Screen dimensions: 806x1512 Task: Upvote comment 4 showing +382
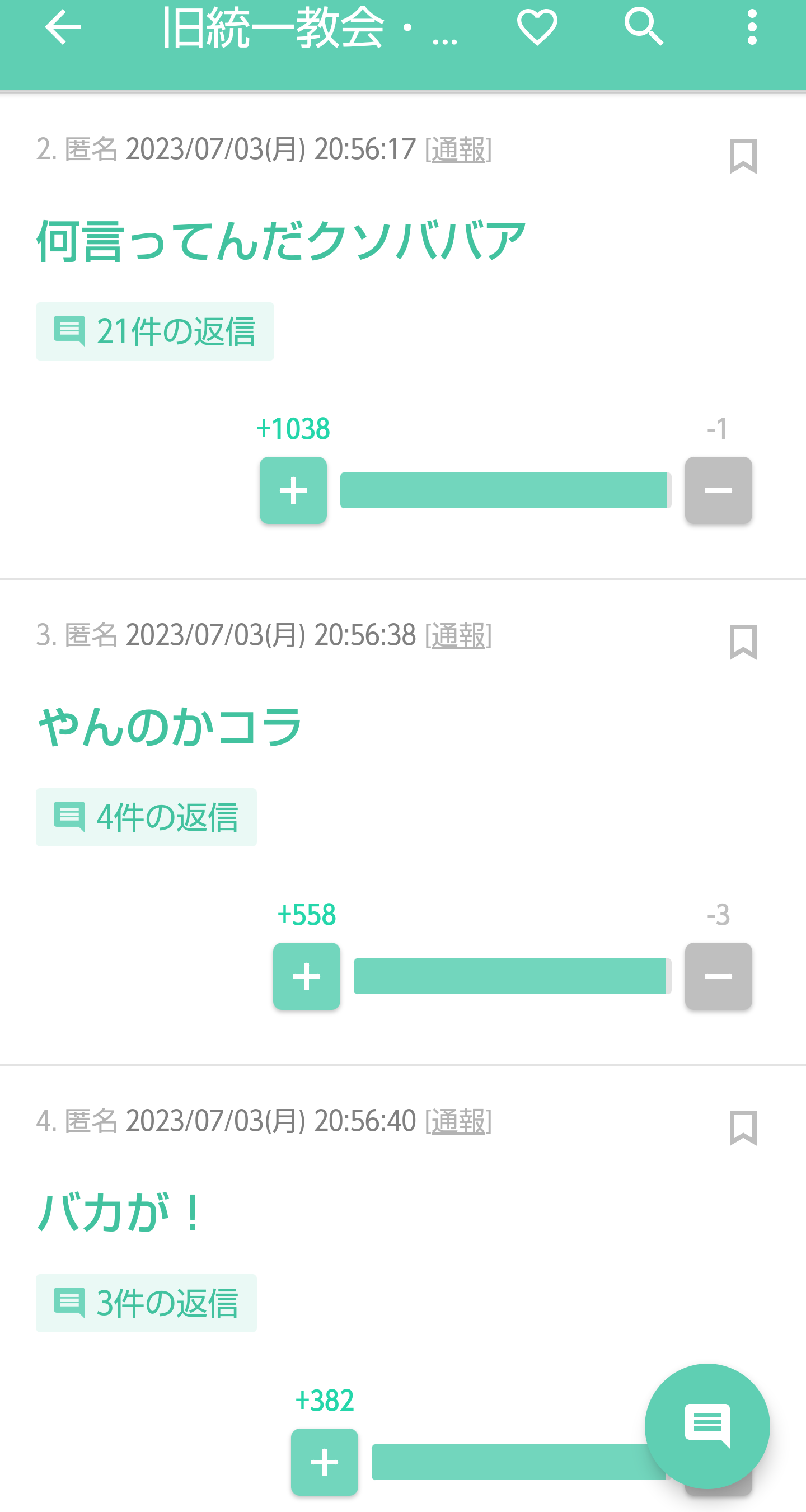(324, 1463)
